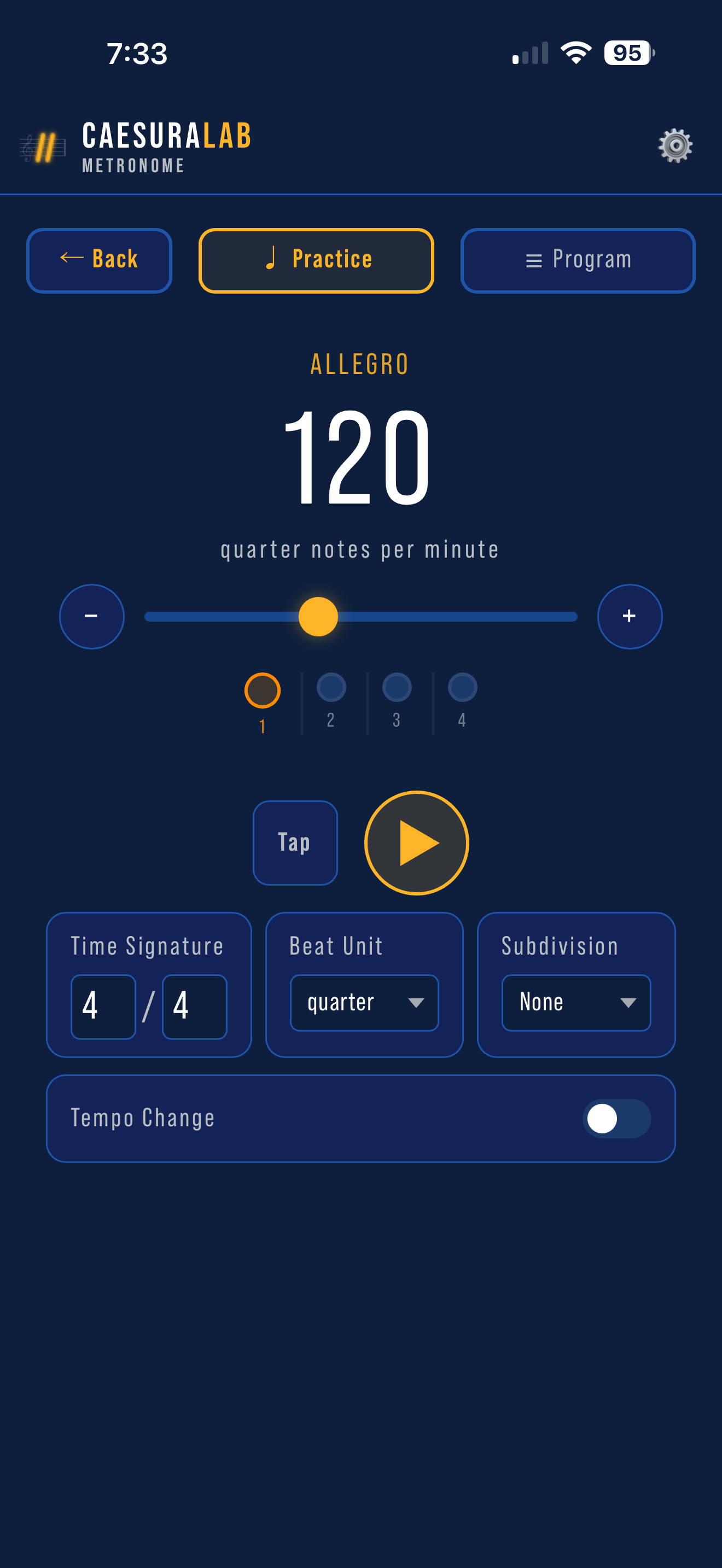
Task: Edit the time signature denominator field
Action: pos(194,1006)
